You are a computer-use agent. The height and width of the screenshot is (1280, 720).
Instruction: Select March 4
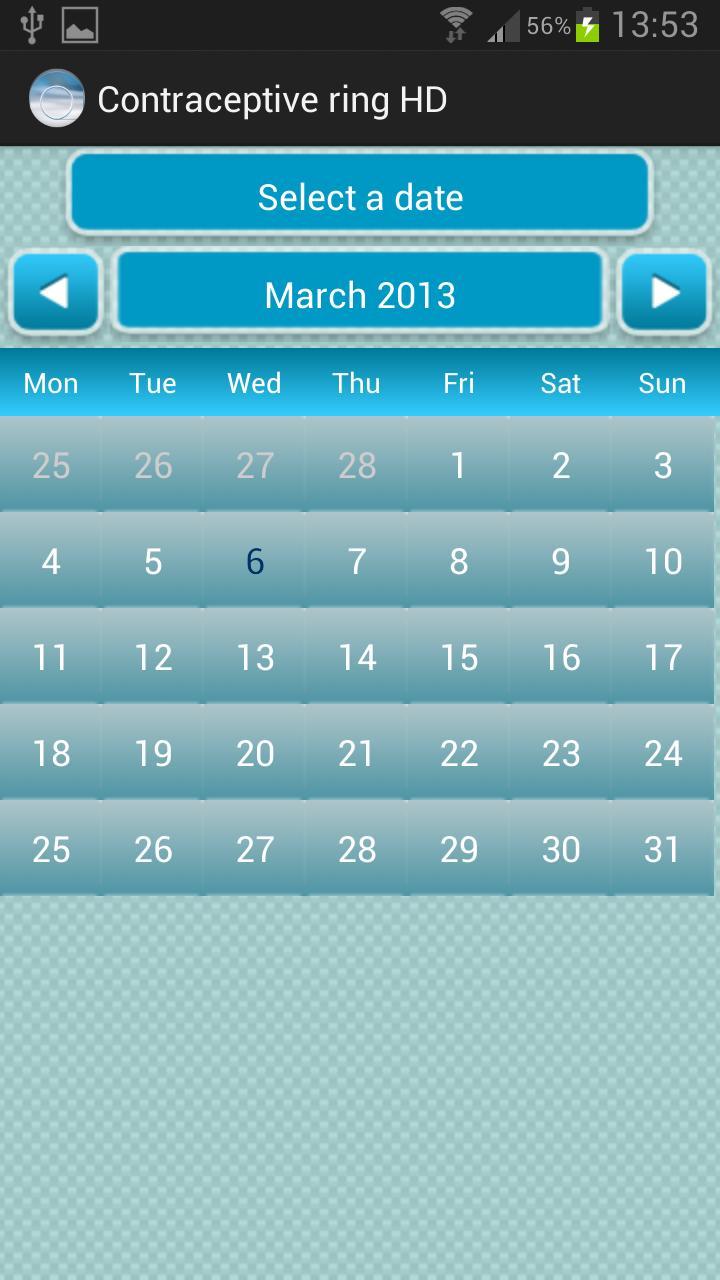tap(51, 561)
